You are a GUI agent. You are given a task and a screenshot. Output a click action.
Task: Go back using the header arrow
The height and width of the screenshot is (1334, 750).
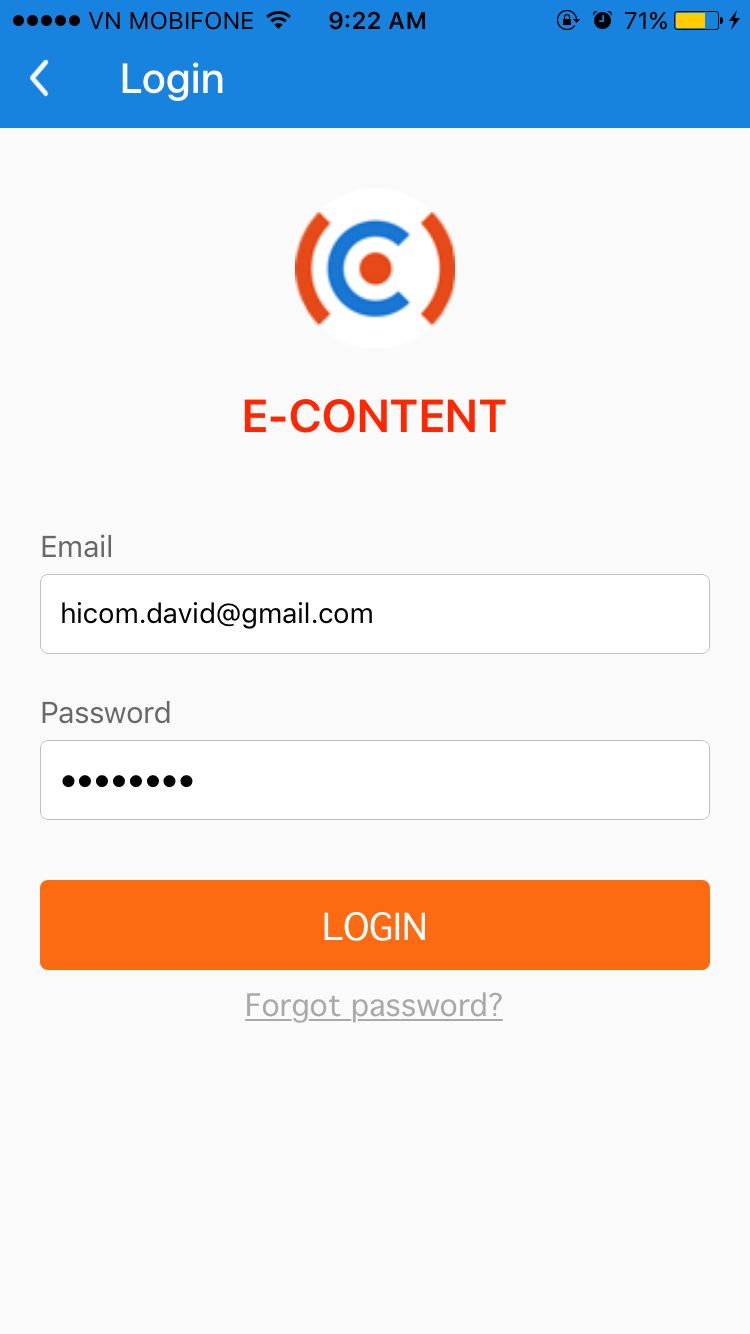[39, 79]
